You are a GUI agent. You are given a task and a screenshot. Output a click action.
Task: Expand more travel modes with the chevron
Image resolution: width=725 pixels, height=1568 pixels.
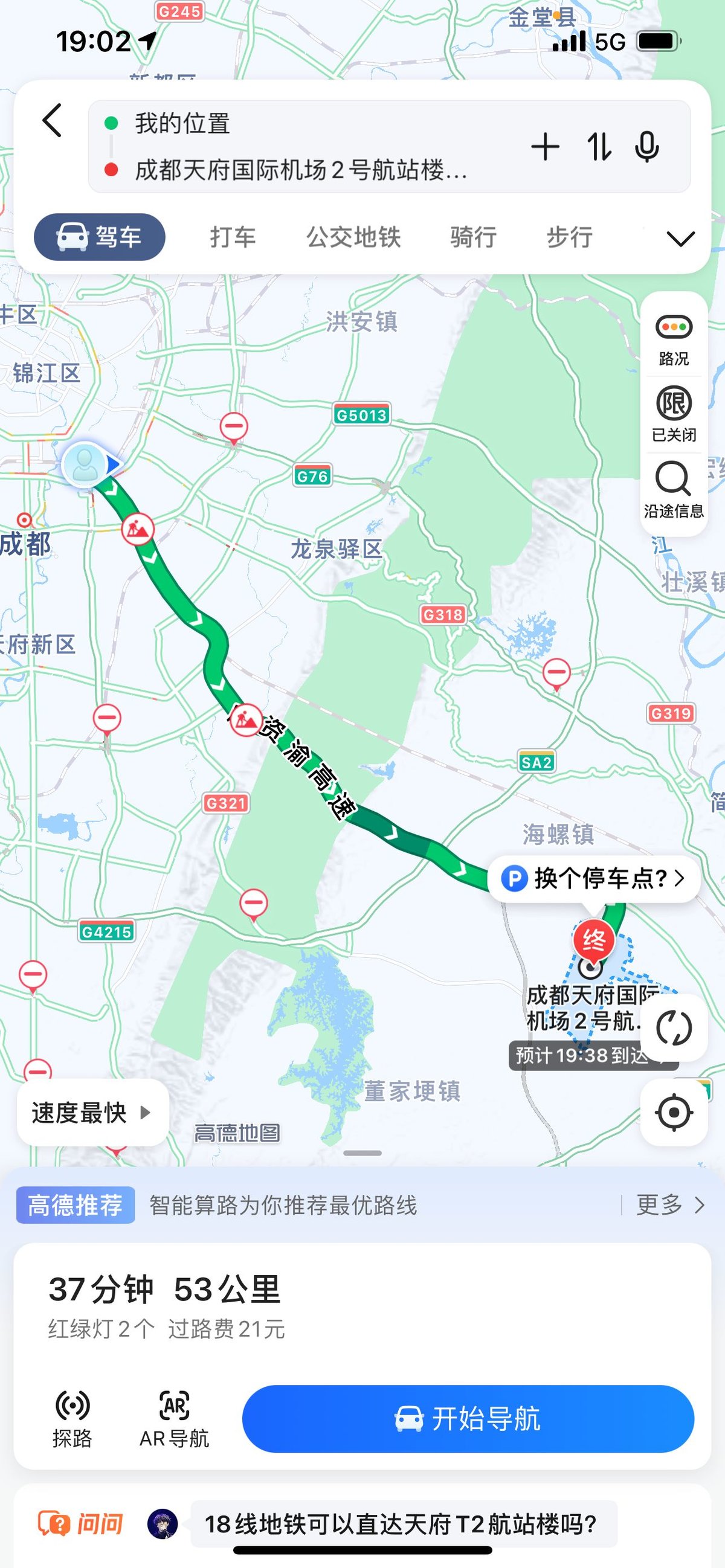point(680,239)
